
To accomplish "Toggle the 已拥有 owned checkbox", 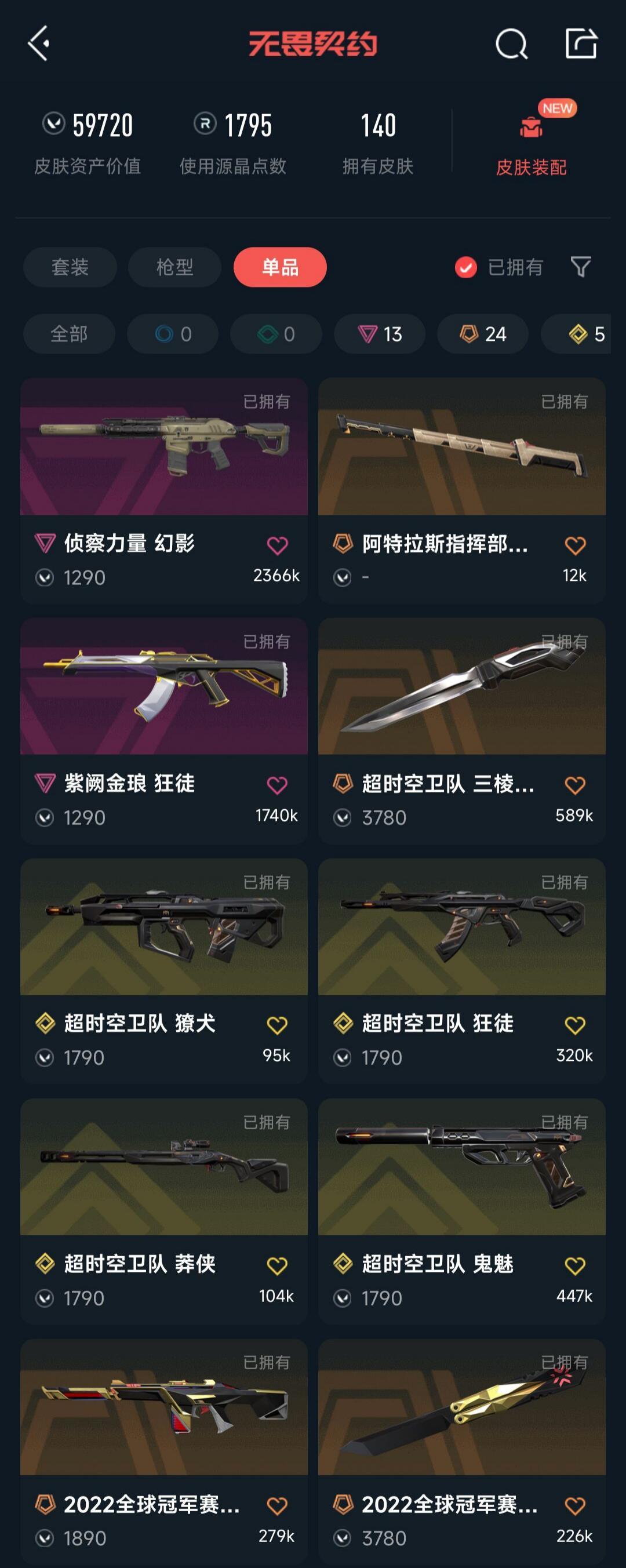I will (466, 267).
